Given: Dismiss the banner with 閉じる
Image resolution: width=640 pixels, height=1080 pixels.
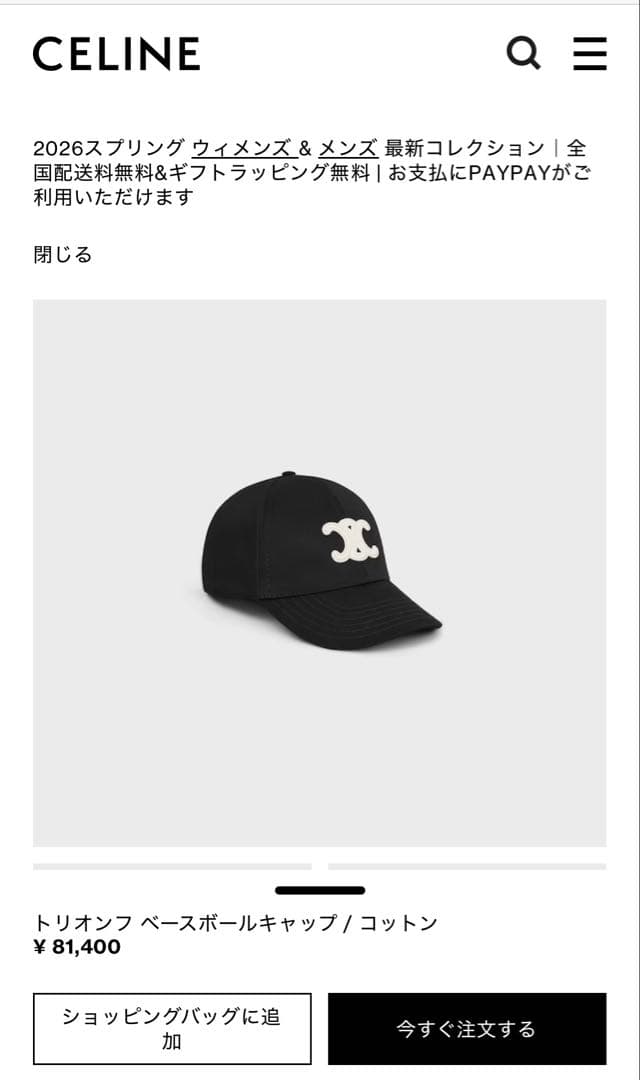Looking at the screenshot, I should (62, 255).
